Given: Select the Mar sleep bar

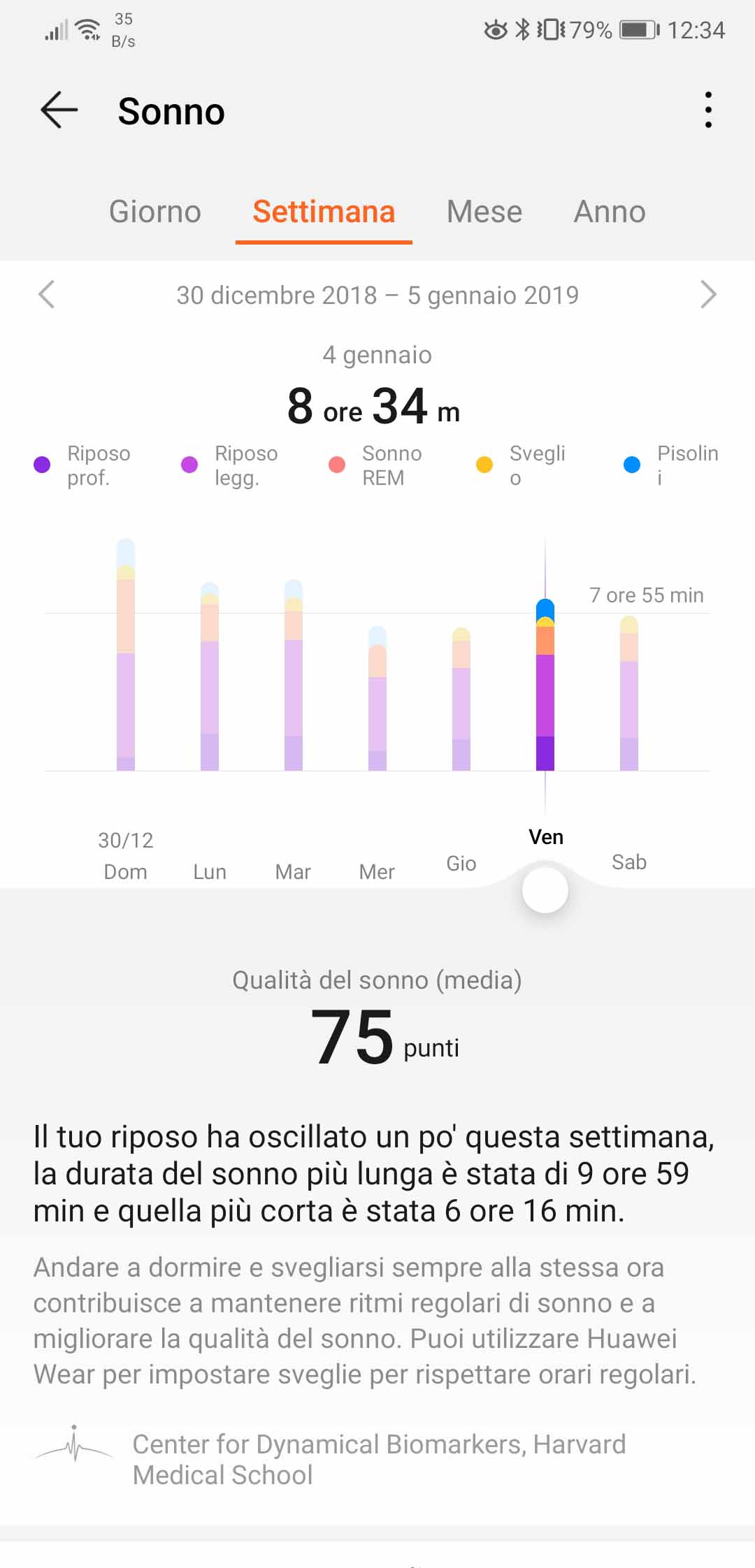Looking at the screenshot, I should pos(294,675).
